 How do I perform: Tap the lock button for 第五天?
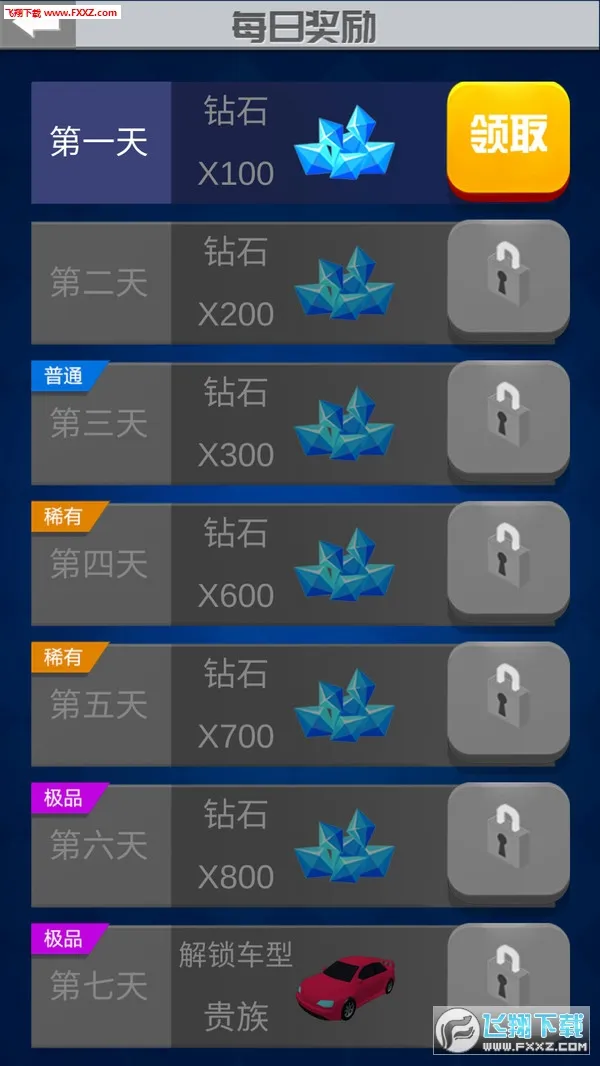(508, 699)
